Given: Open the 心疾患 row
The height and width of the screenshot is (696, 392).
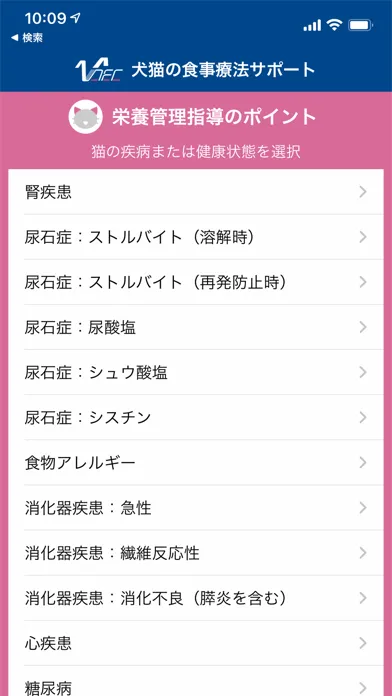Looking at the screenshot, I should 196,643.
